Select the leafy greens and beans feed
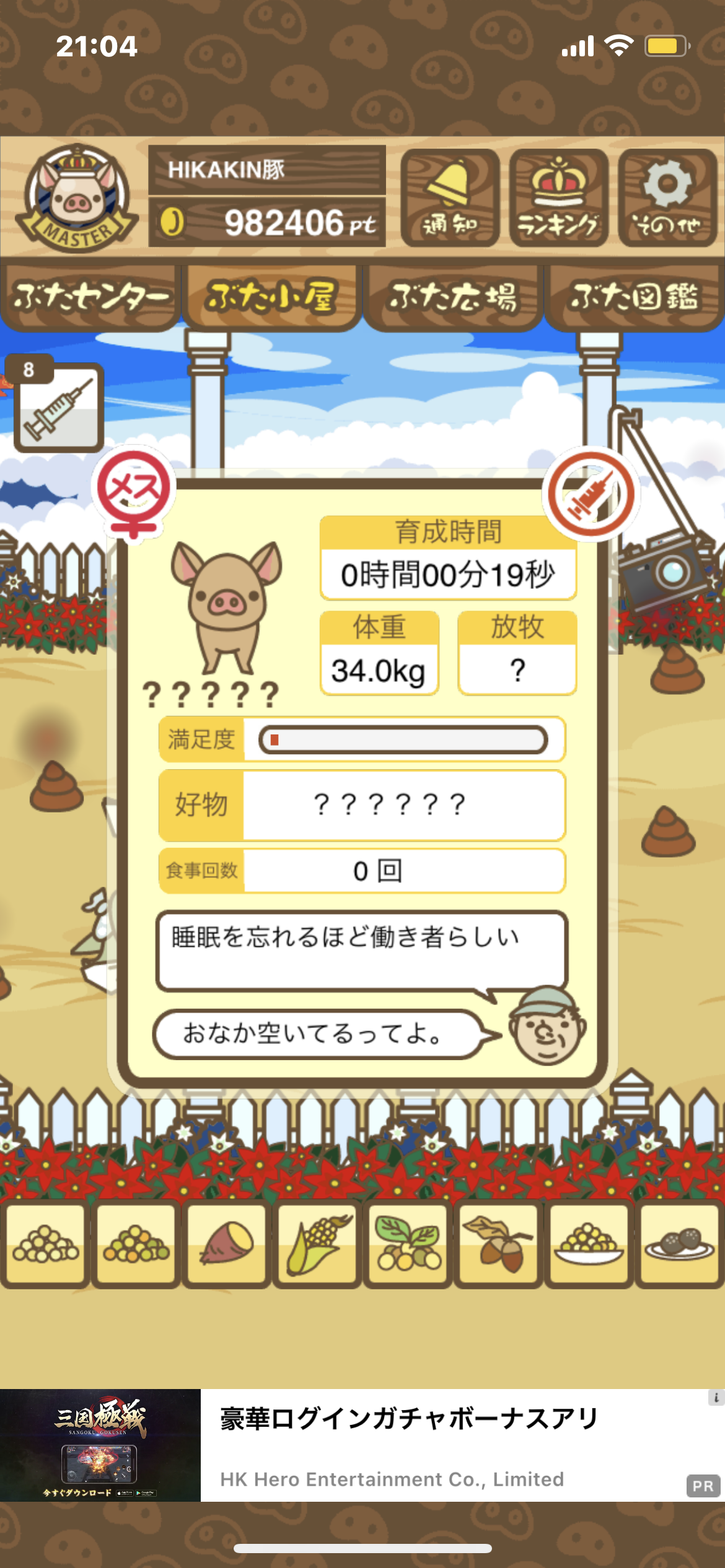The height and width of the screenshot is (1568, 725). click(408, 1244)
